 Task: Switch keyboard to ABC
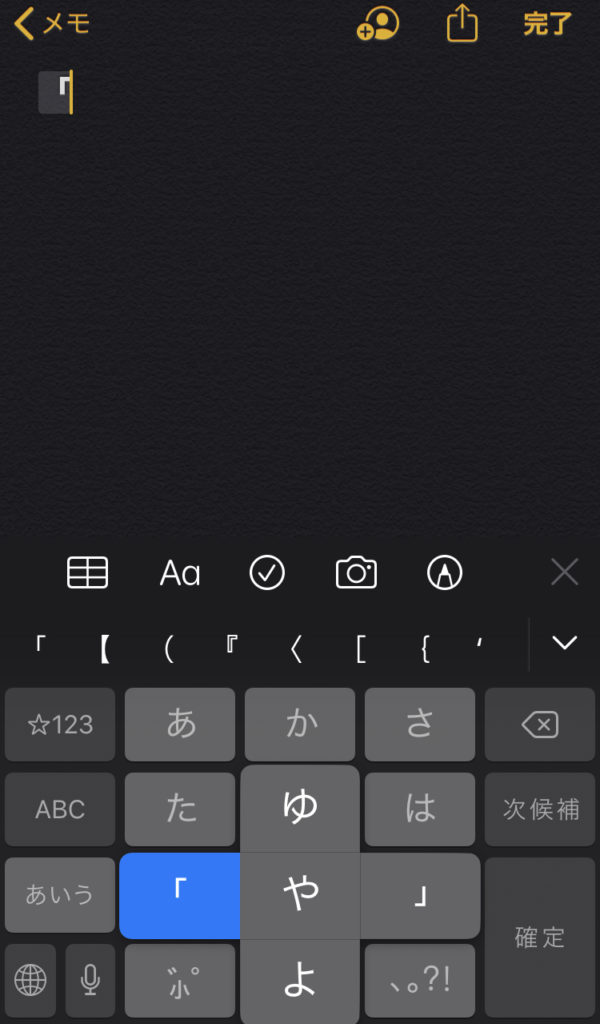(60, 809)
